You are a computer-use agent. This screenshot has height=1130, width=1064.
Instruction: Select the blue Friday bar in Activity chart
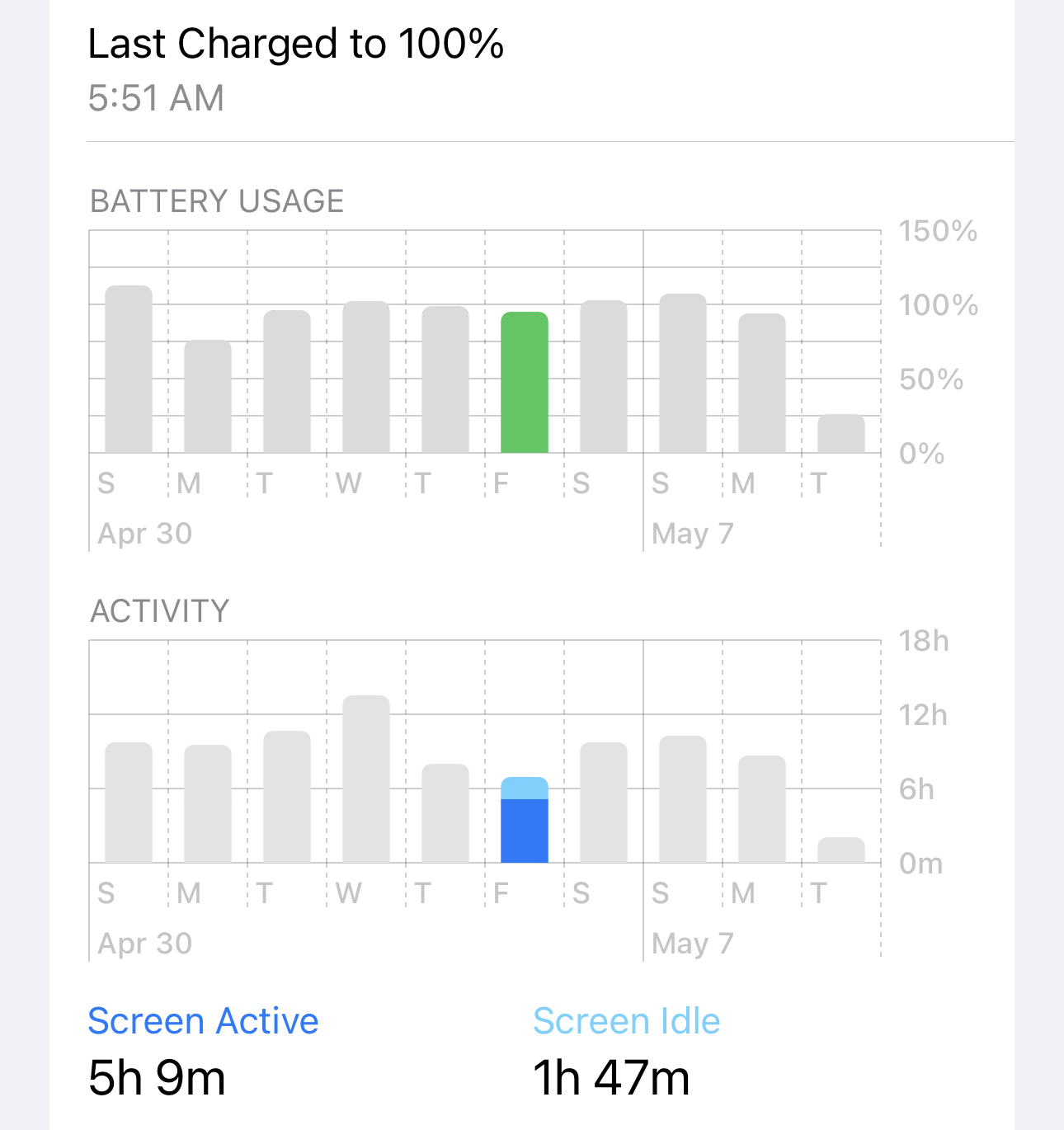click(525, 821)
